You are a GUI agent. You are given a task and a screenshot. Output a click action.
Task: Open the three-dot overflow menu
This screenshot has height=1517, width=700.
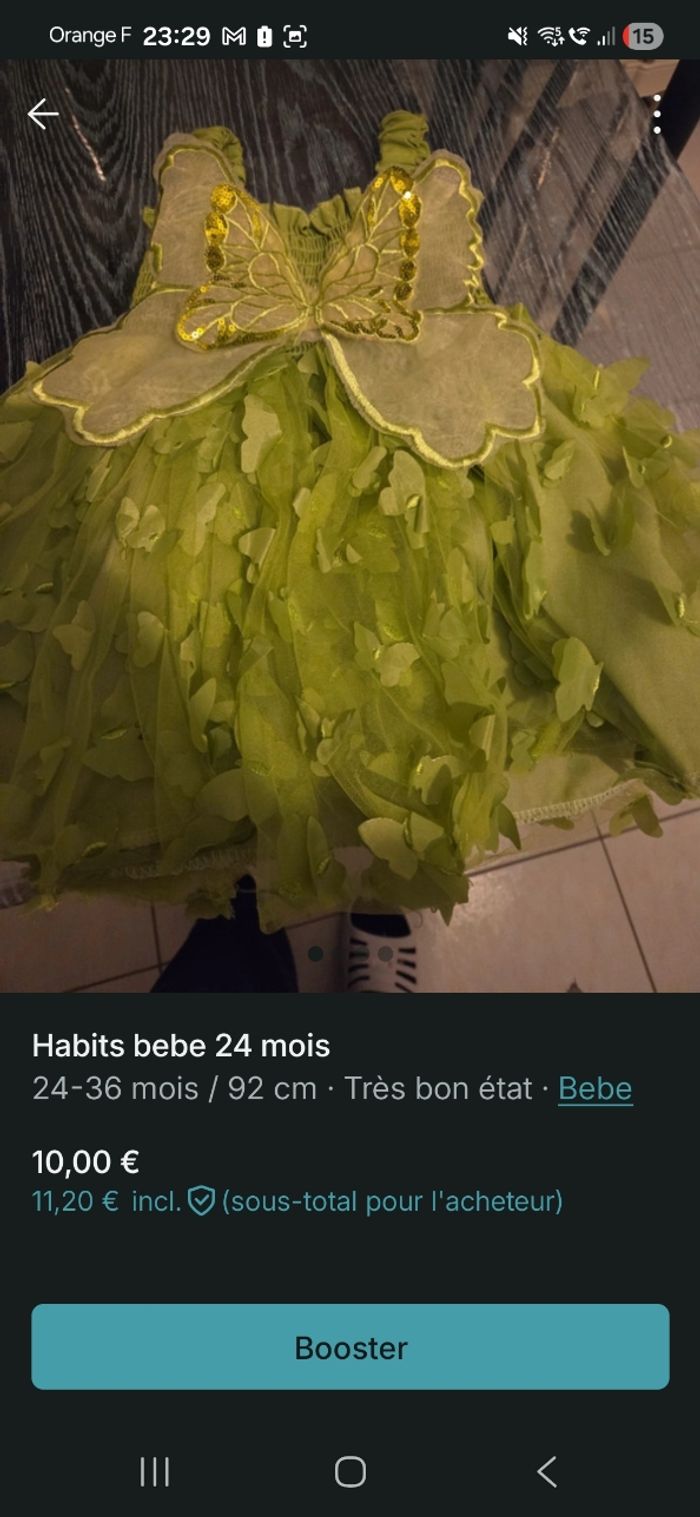[x=656, y=115]
